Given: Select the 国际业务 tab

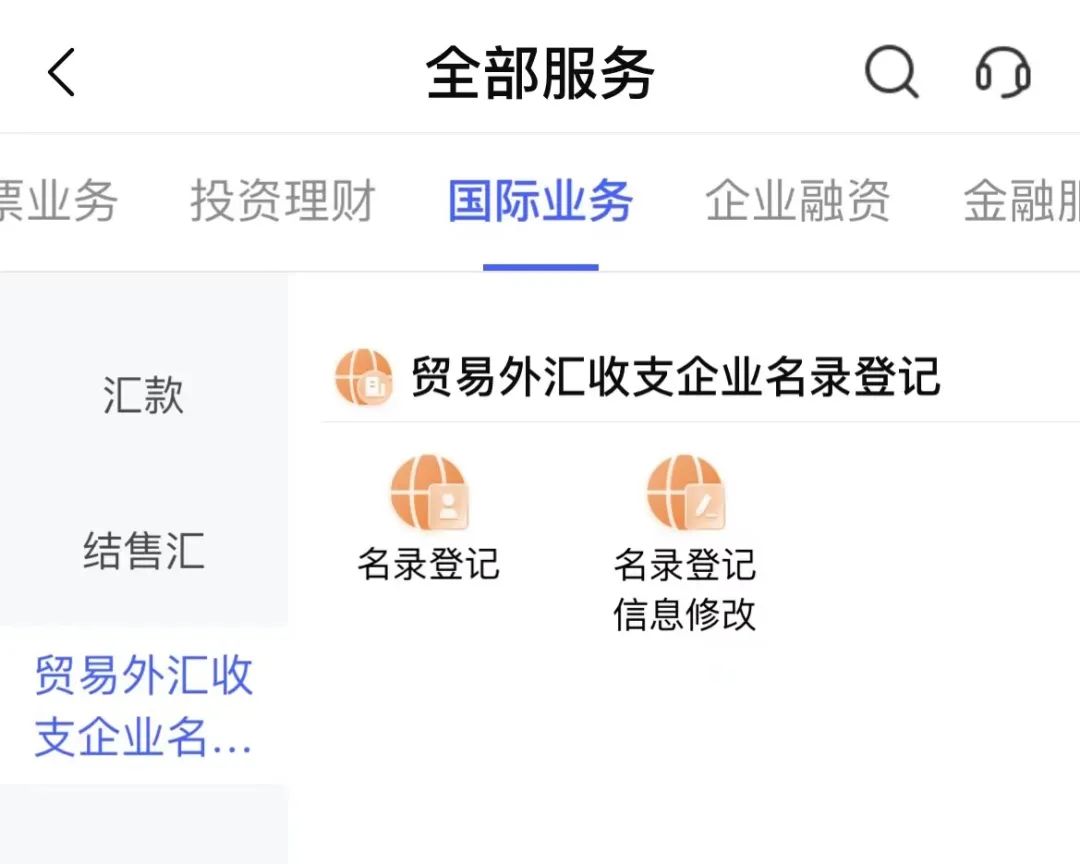Looking at the screenshot, I should [540, 201].
